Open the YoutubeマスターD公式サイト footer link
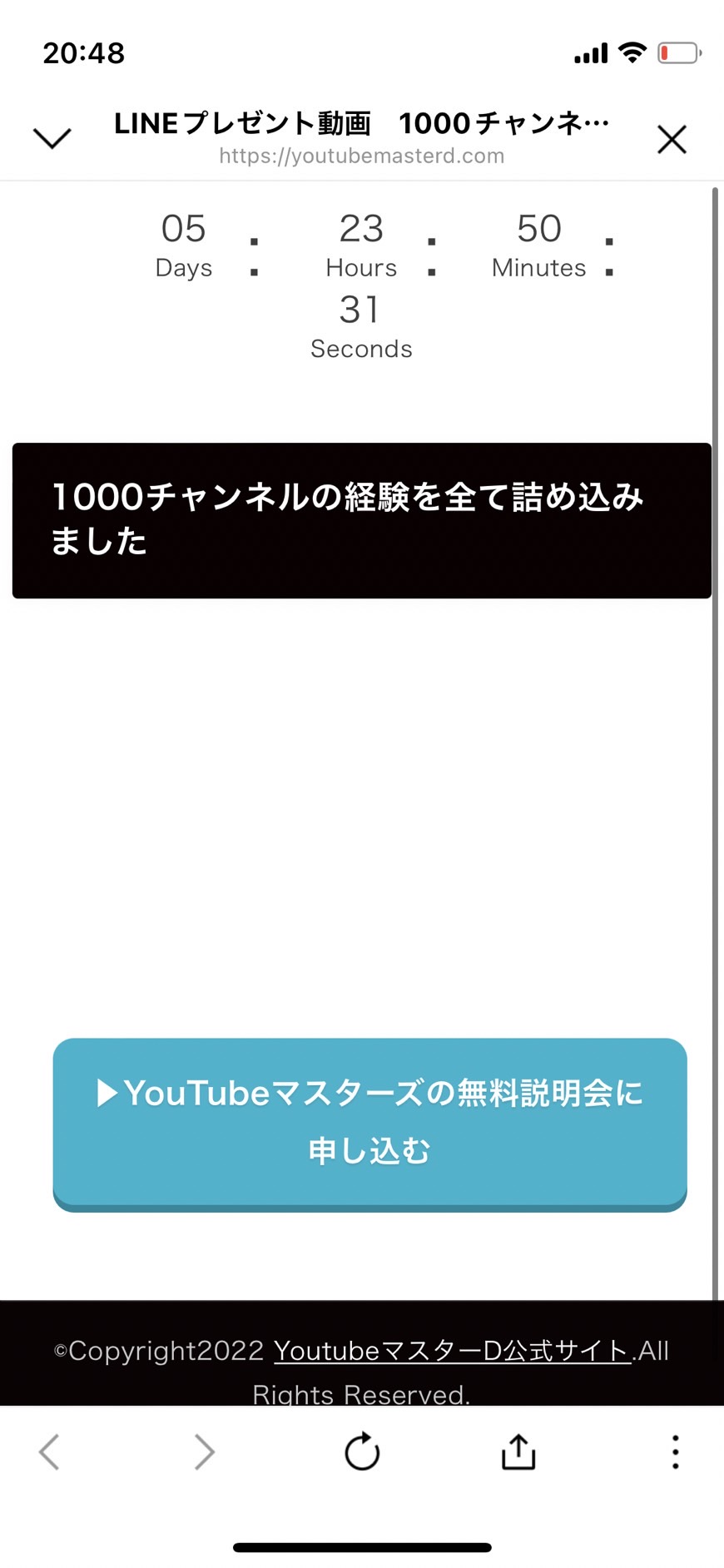724x1568 pixels. pos(452,1350)
